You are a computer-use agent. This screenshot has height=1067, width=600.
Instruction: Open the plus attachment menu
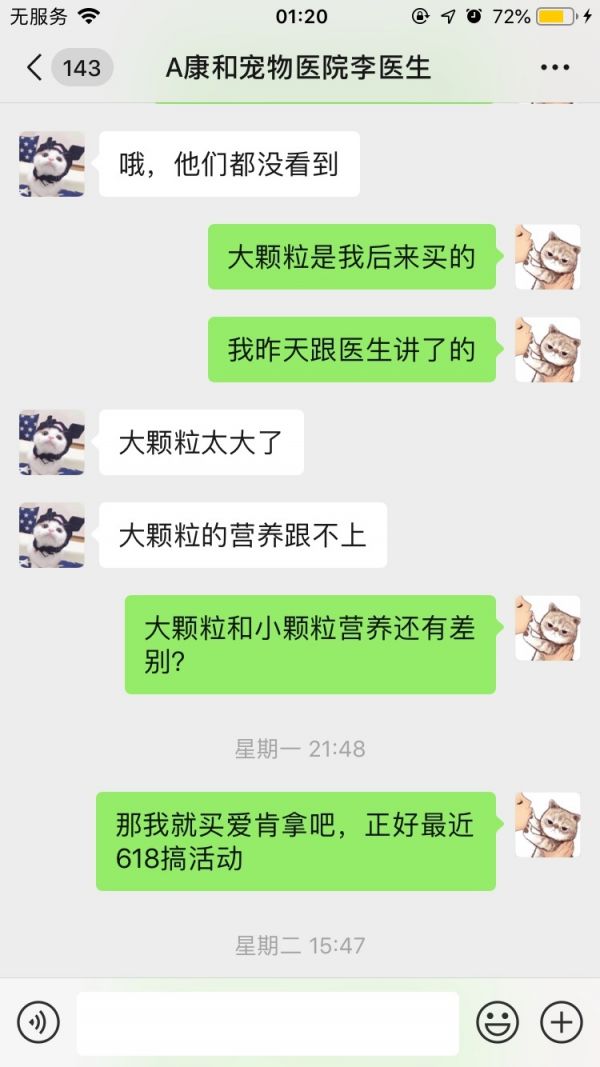tap(561, 1022)
